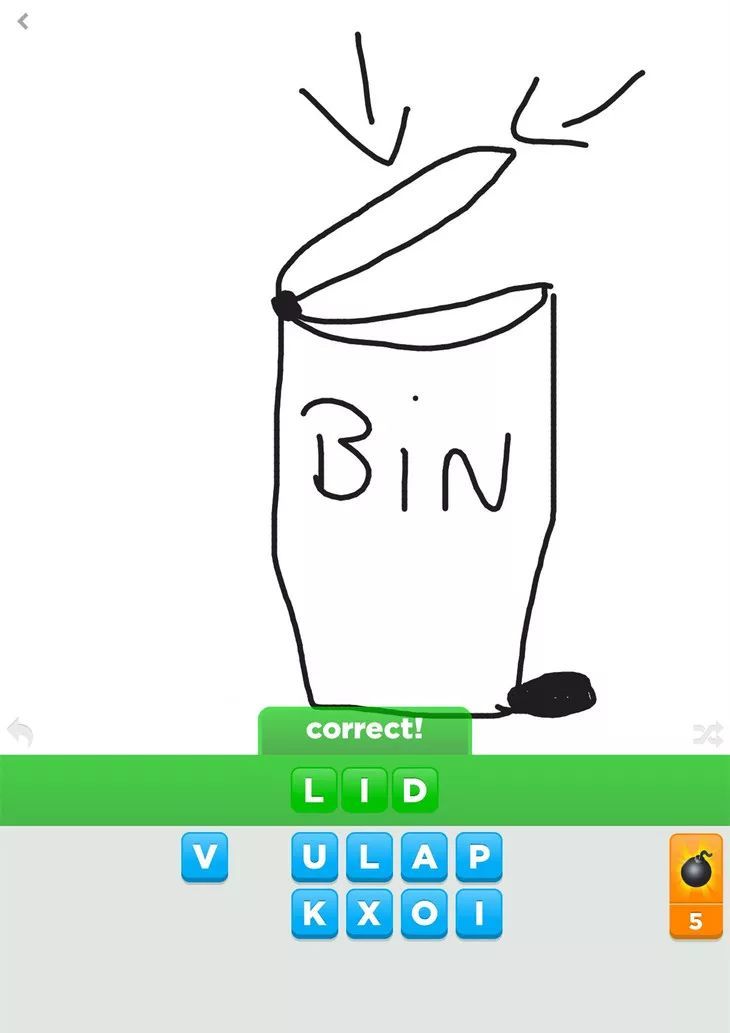This screenshot has width=730, height=1033.
Task: Remove the D from the answer slots
Action: (414, 791)
